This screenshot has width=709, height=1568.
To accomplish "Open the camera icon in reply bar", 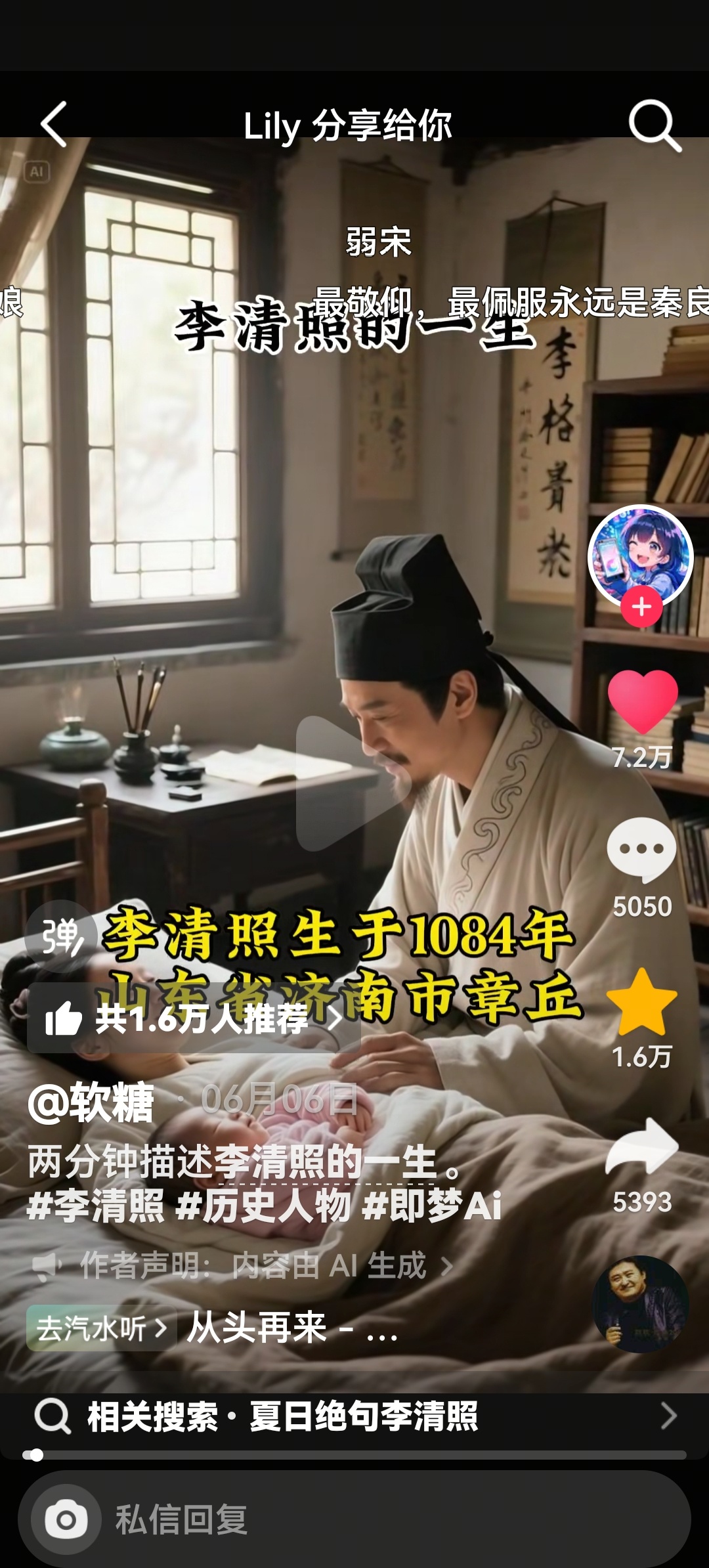I will click(x=66, y=1519).
